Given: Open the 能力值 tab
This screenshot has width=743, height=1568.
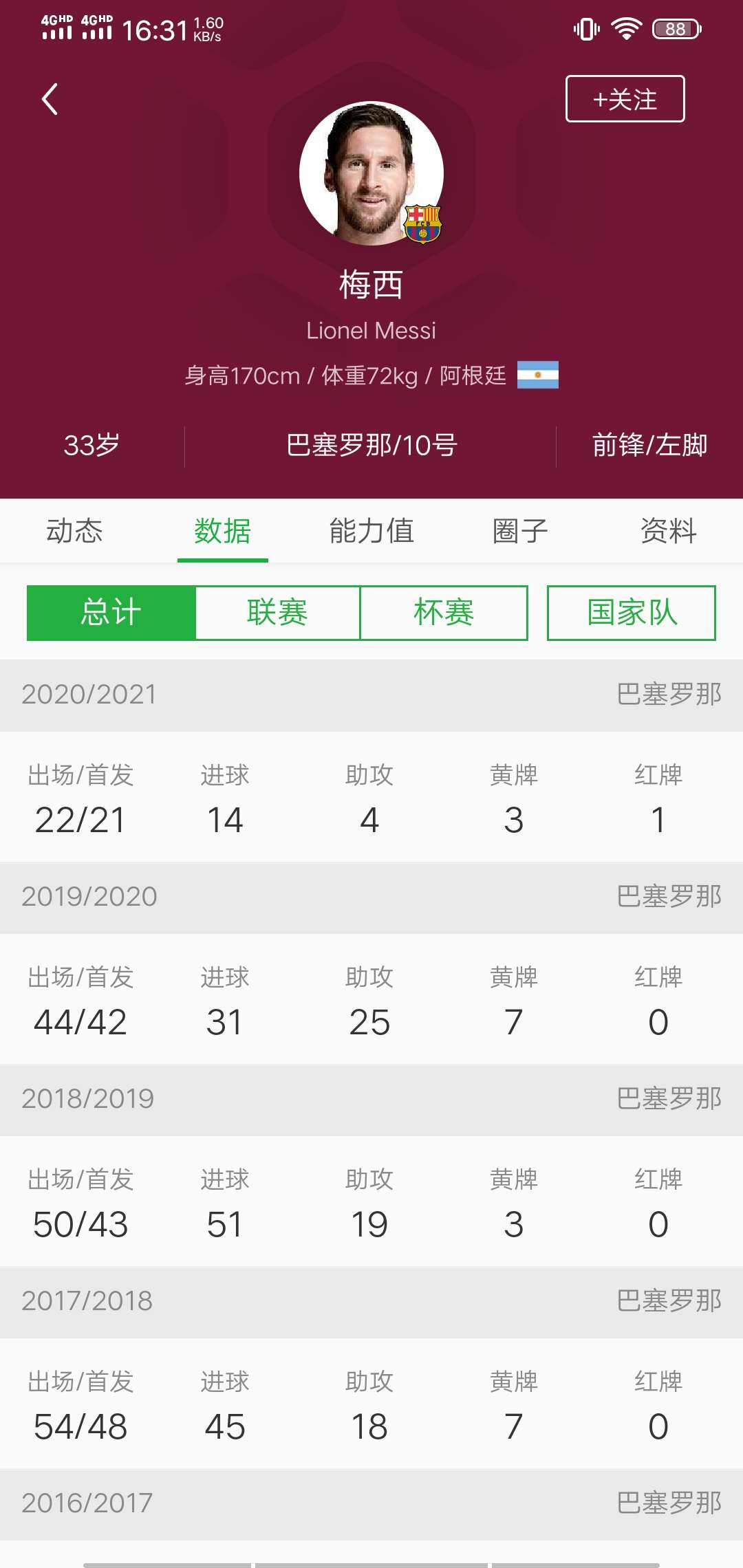Looking at the screenshot, I should coord(371,531).
